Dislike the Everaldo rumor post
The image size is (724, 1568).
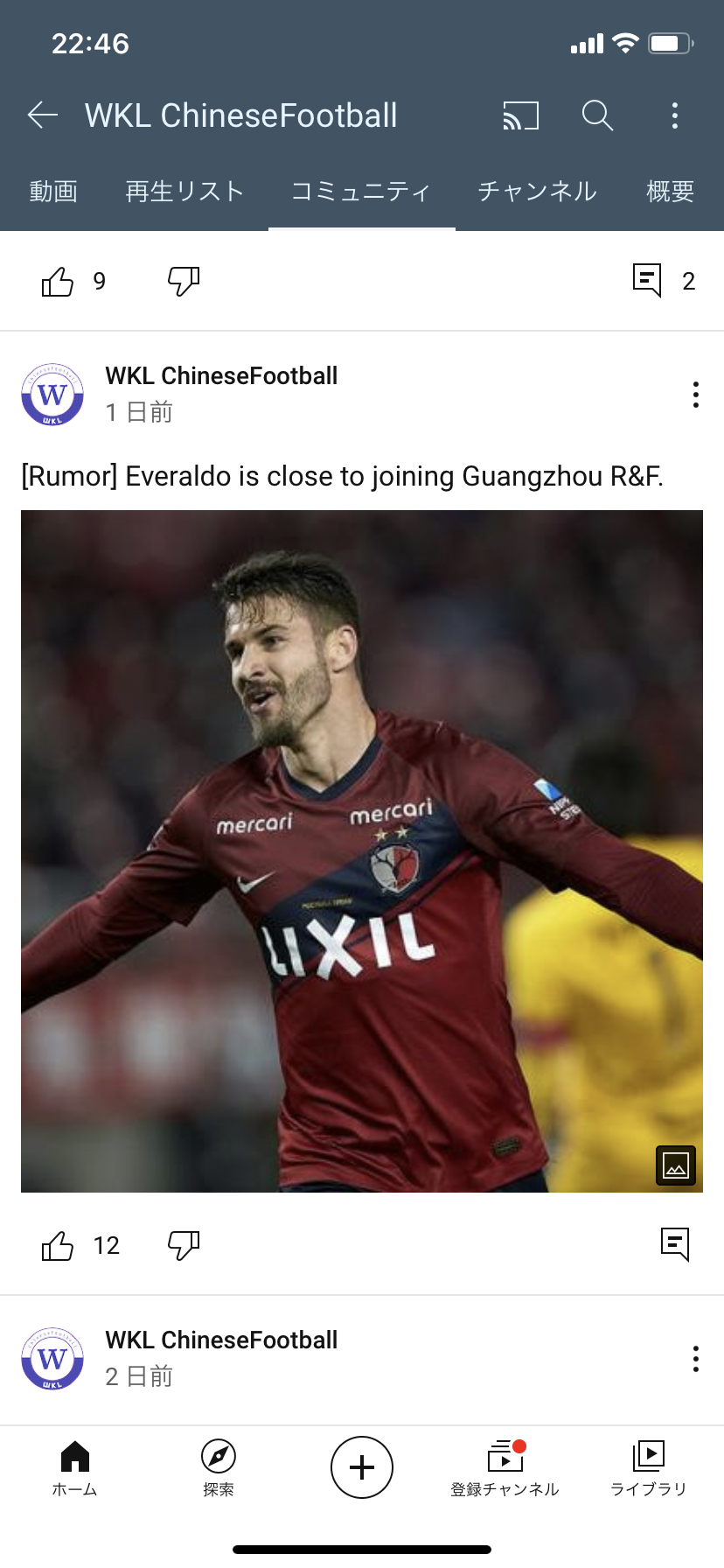(x=184, y=1246)
